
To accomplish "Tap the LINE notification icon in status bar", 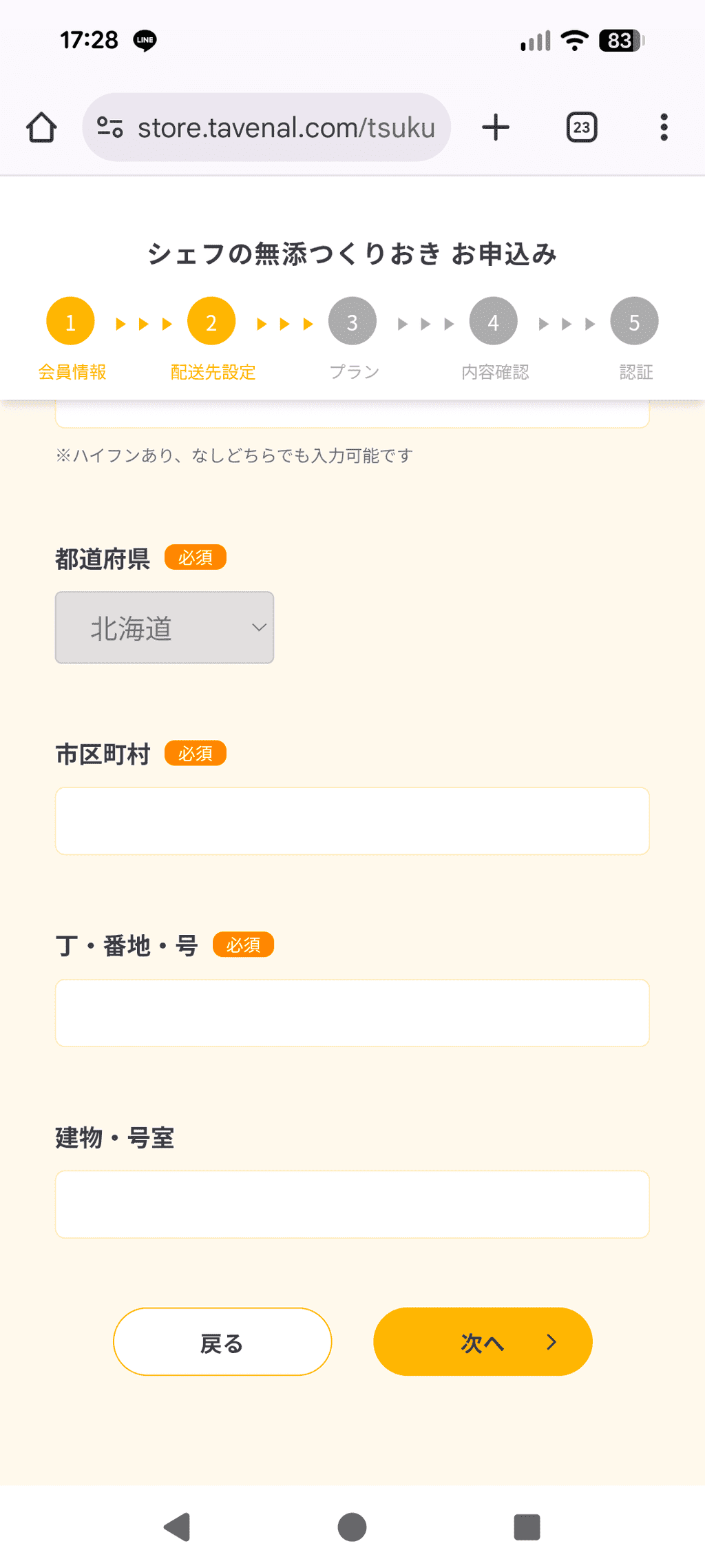I will 143,41.
